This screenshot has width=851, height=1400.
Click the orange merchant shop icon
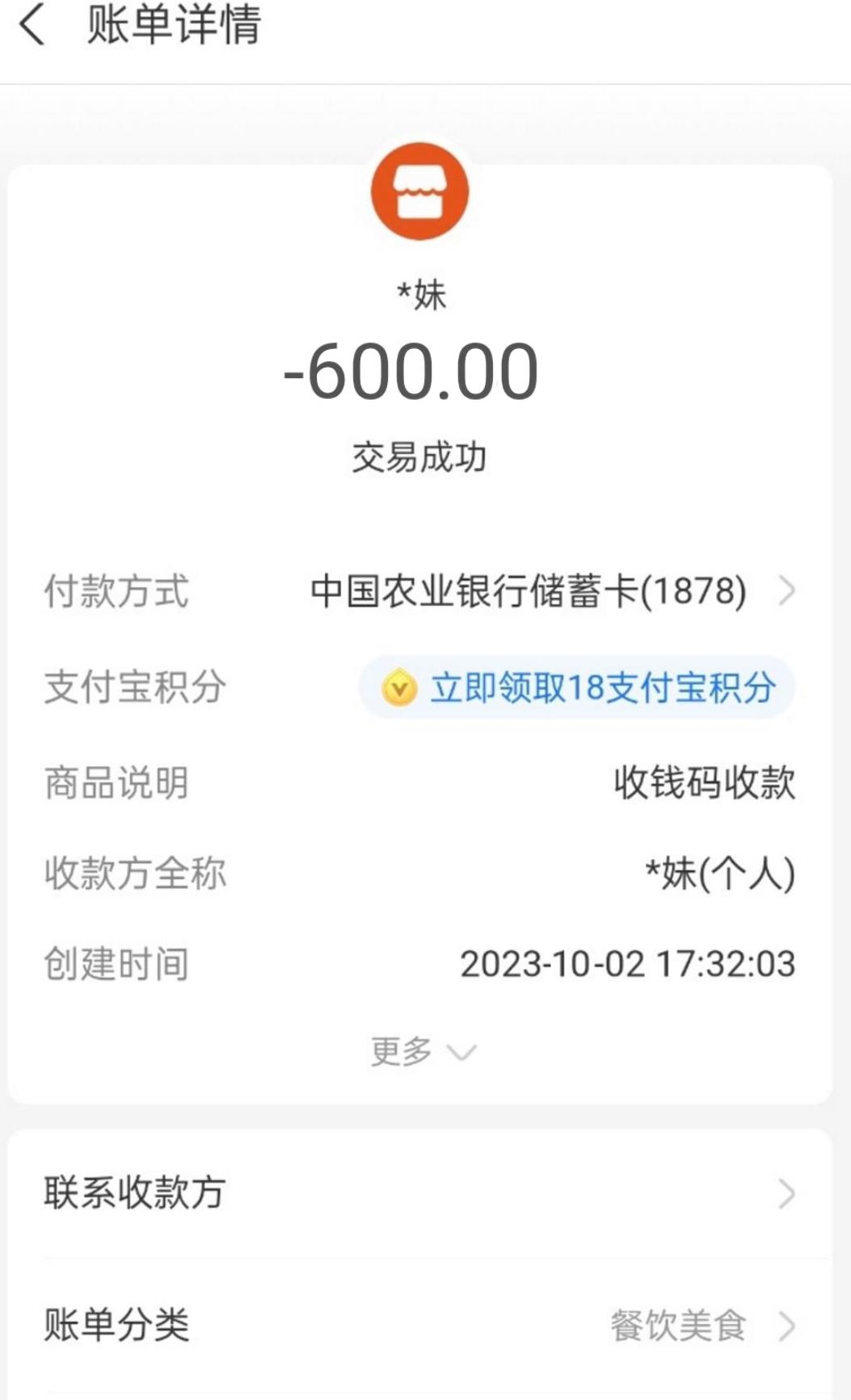pos(418,191)
